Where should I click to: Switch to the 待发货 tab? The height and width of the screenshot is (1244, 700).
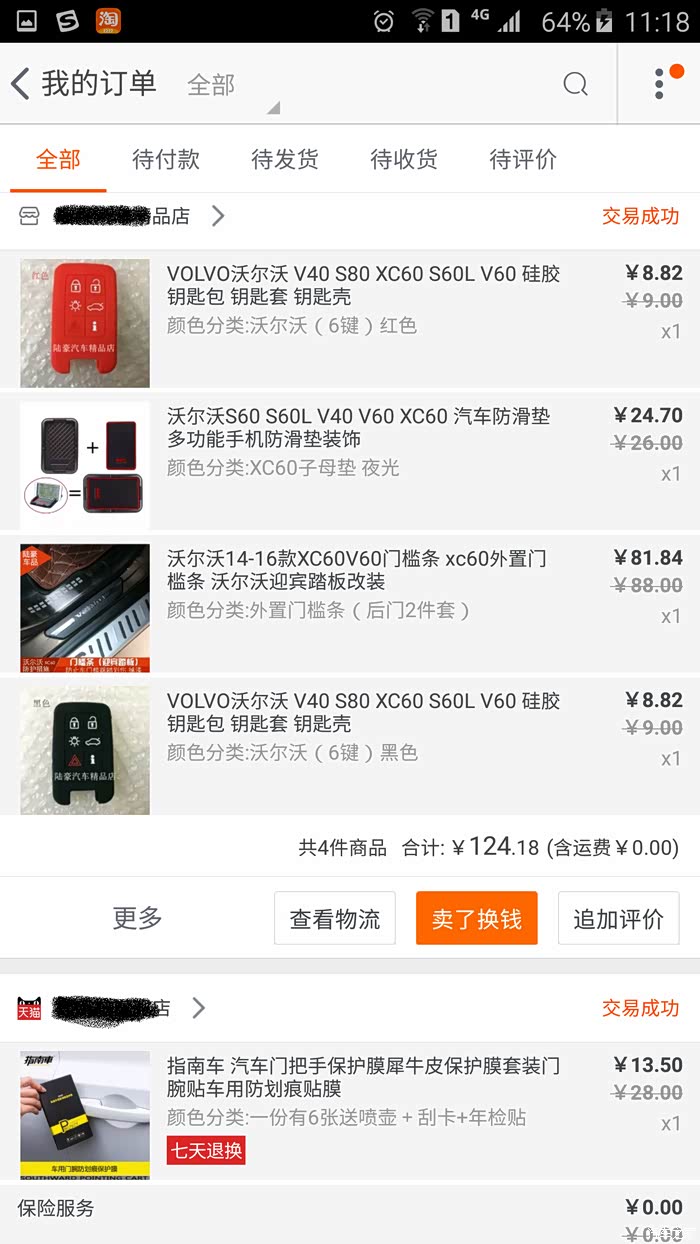pos(285,159)
